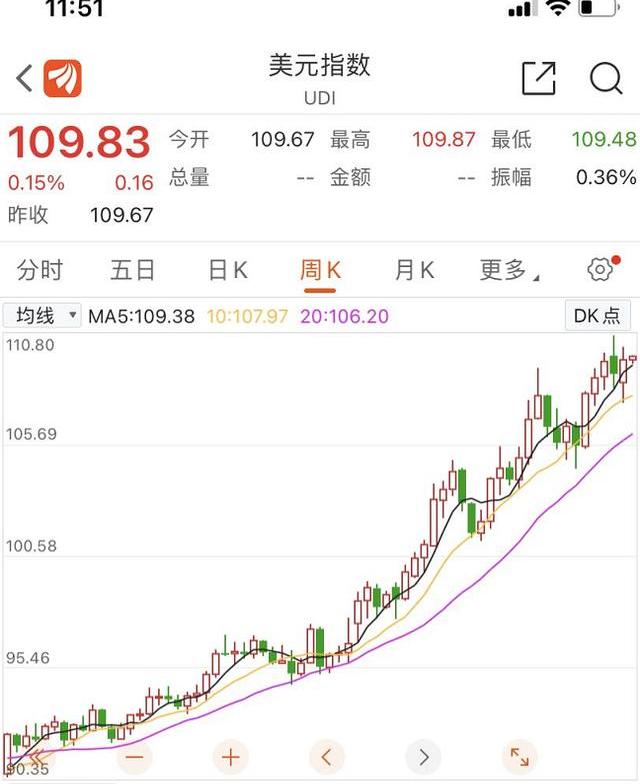Move chart to later candles with right arrow
Screen dimensions: 640x784
(423, 756)
